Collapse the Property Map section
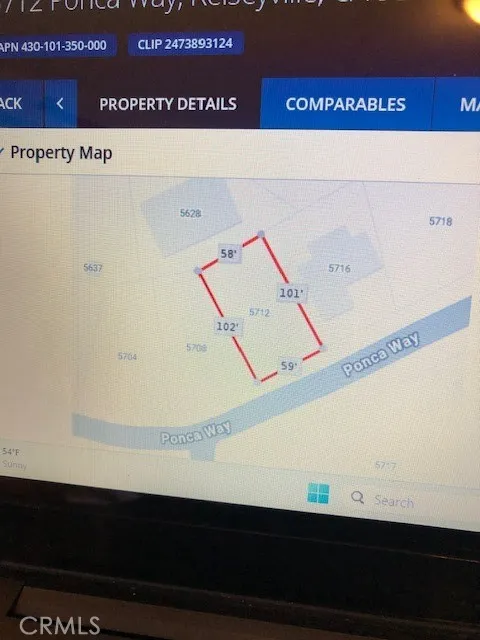This screenshot has height=640, width=480. [56, 153]
